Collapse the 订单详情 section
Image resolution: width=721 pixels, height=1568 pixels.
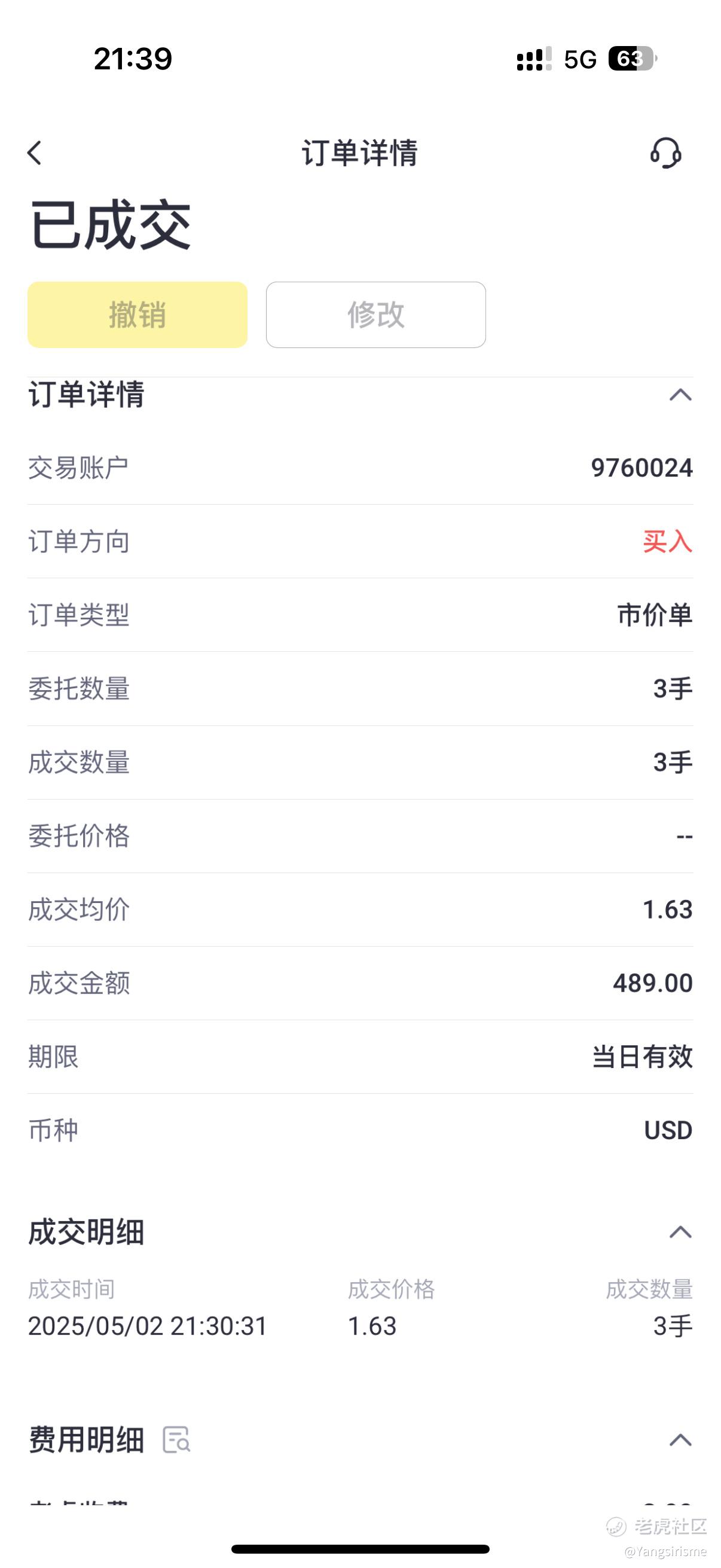click(680, 395)
